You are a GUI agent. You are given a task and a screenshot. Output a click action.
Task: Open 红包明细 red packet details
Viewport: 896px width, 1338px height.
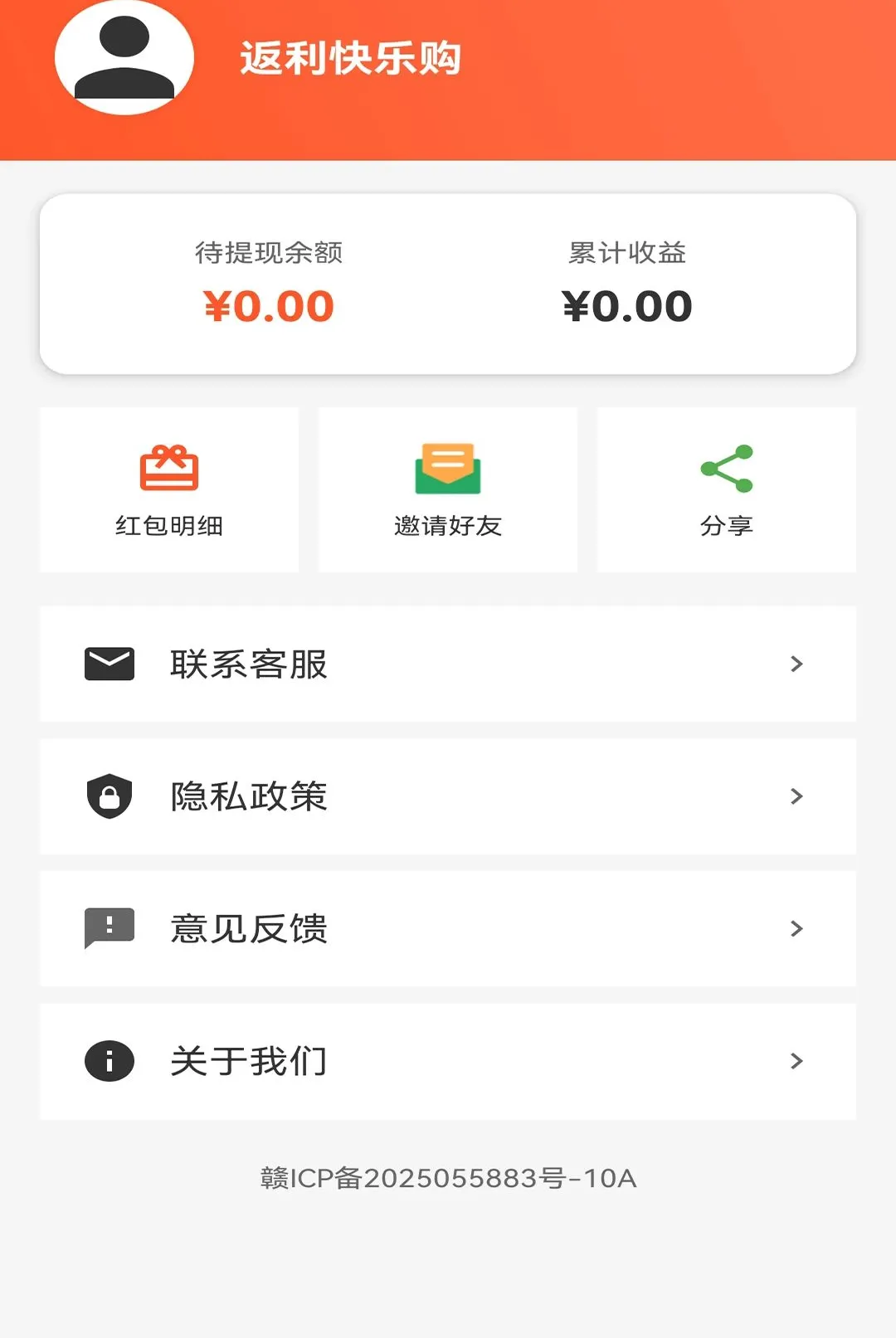169,489
